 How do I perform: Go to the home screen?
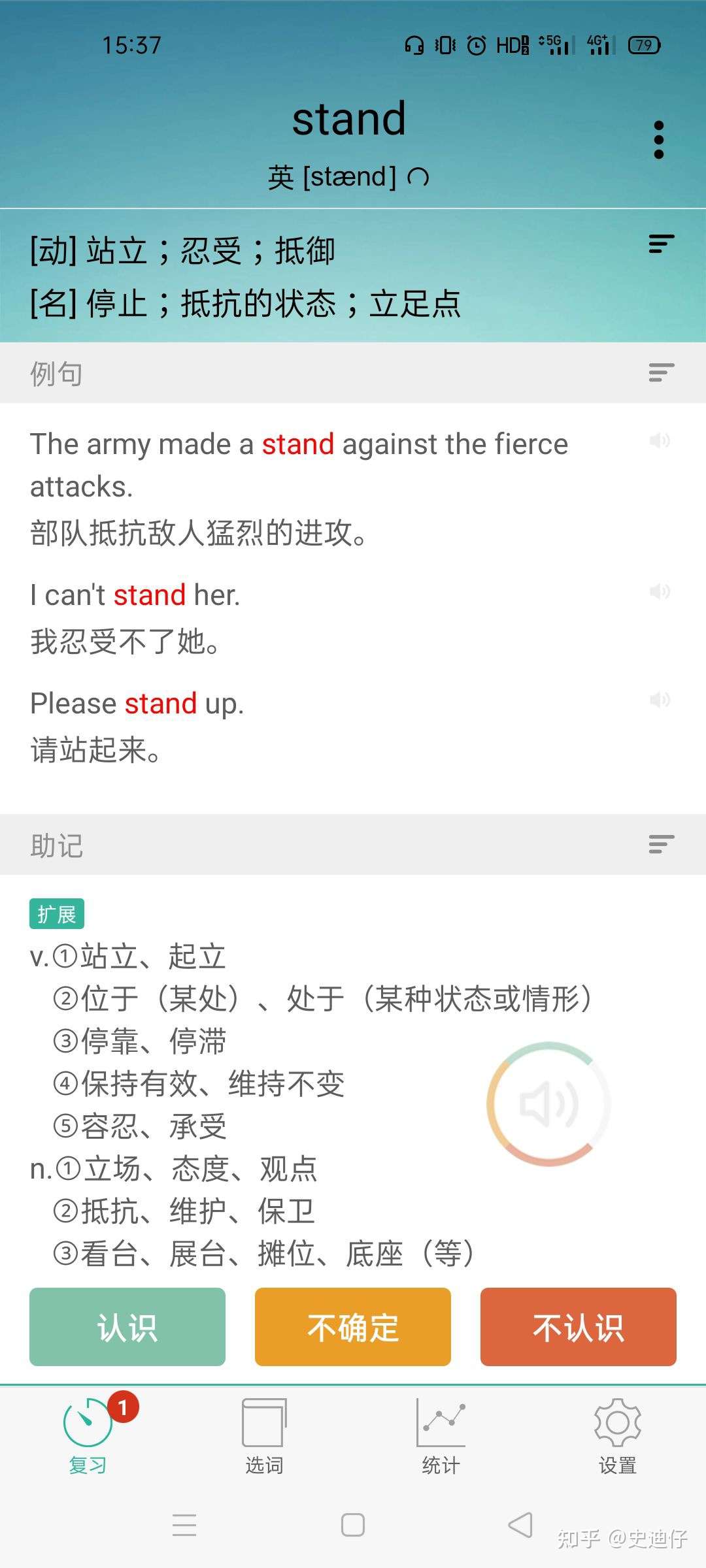[x=353, y=1525]
